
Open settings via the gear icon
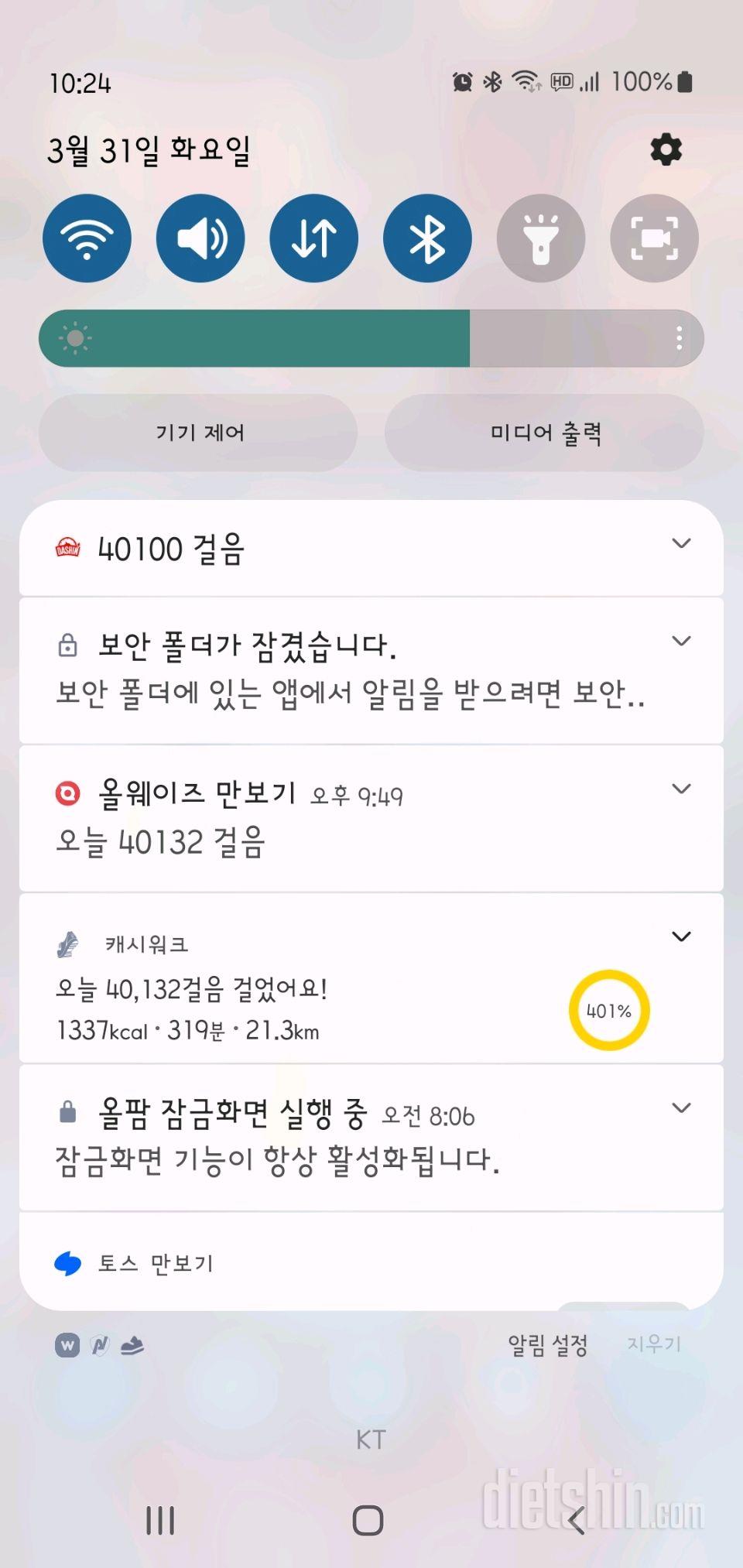point(666,149)
